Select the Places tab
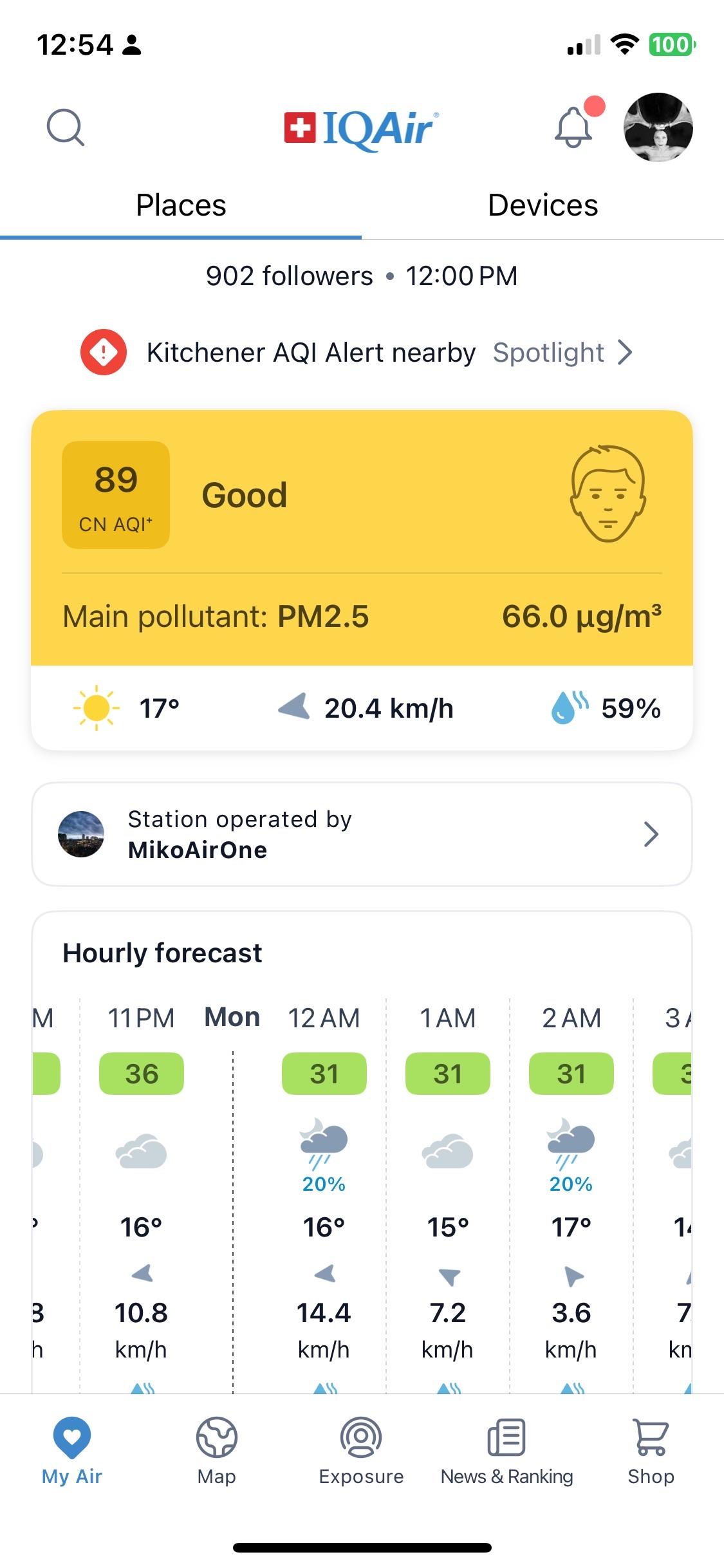 pyautogui.click(x=181, y=205)
